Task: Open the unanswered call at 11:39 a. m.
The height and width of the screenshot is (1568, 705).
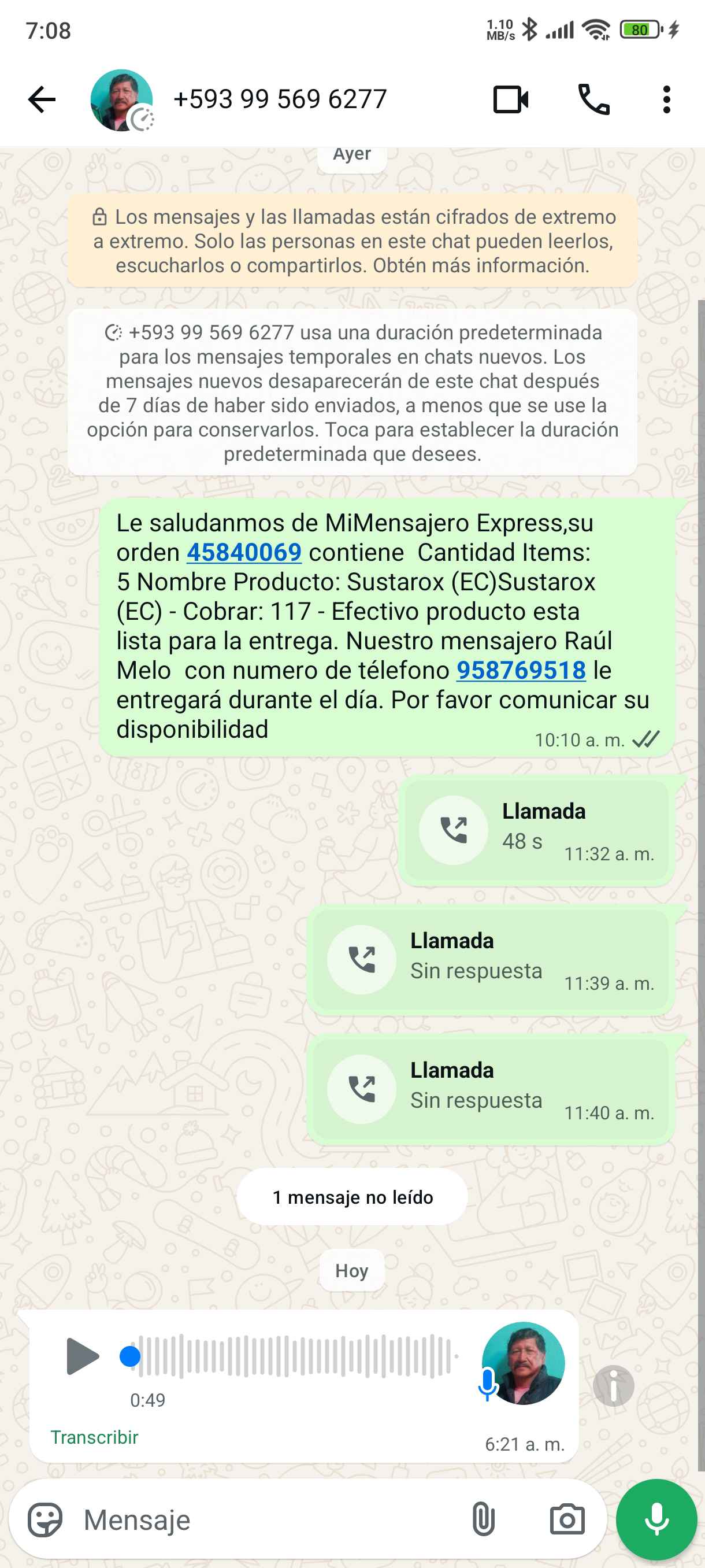Action: [490, 960]
